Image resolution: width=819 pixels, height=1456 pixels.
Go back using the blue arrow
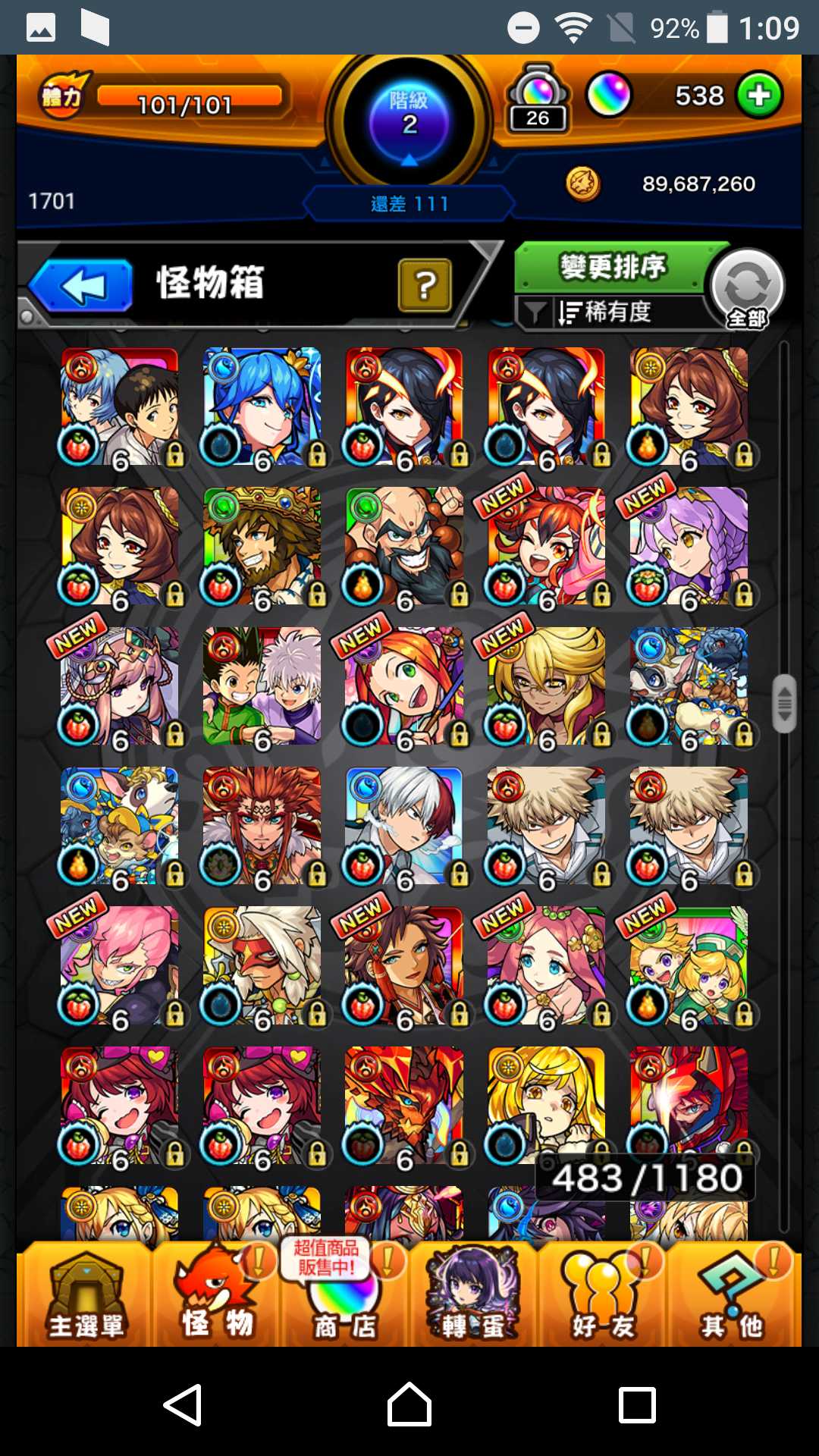point(82,286)
